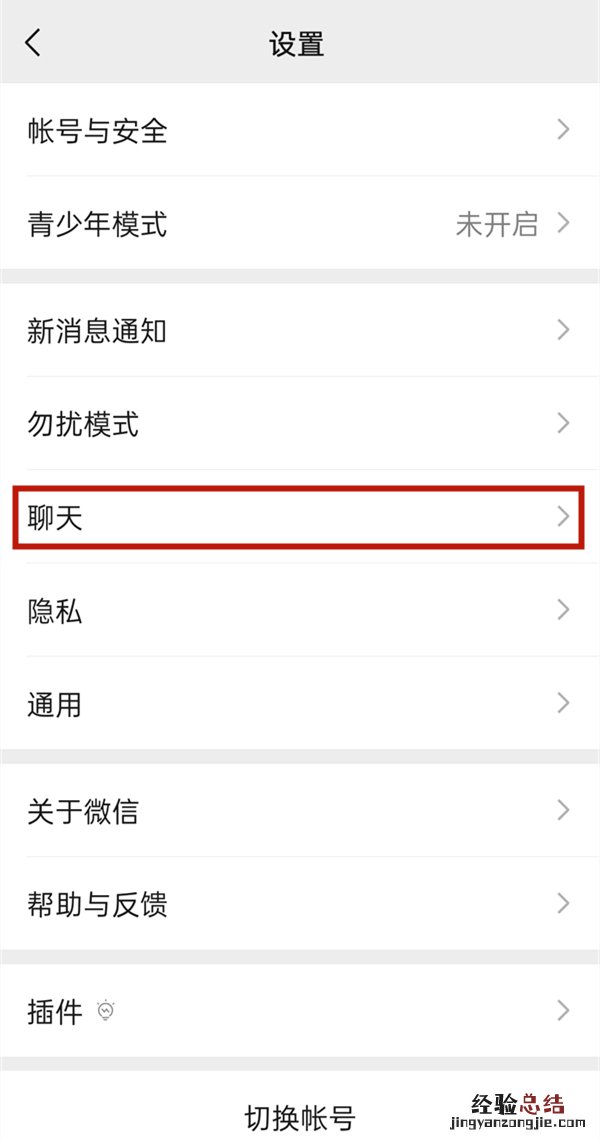Viewport: 600px width, 1141px height.
Task: Open 帮助与反馈 page
Action: coord(299,904)
